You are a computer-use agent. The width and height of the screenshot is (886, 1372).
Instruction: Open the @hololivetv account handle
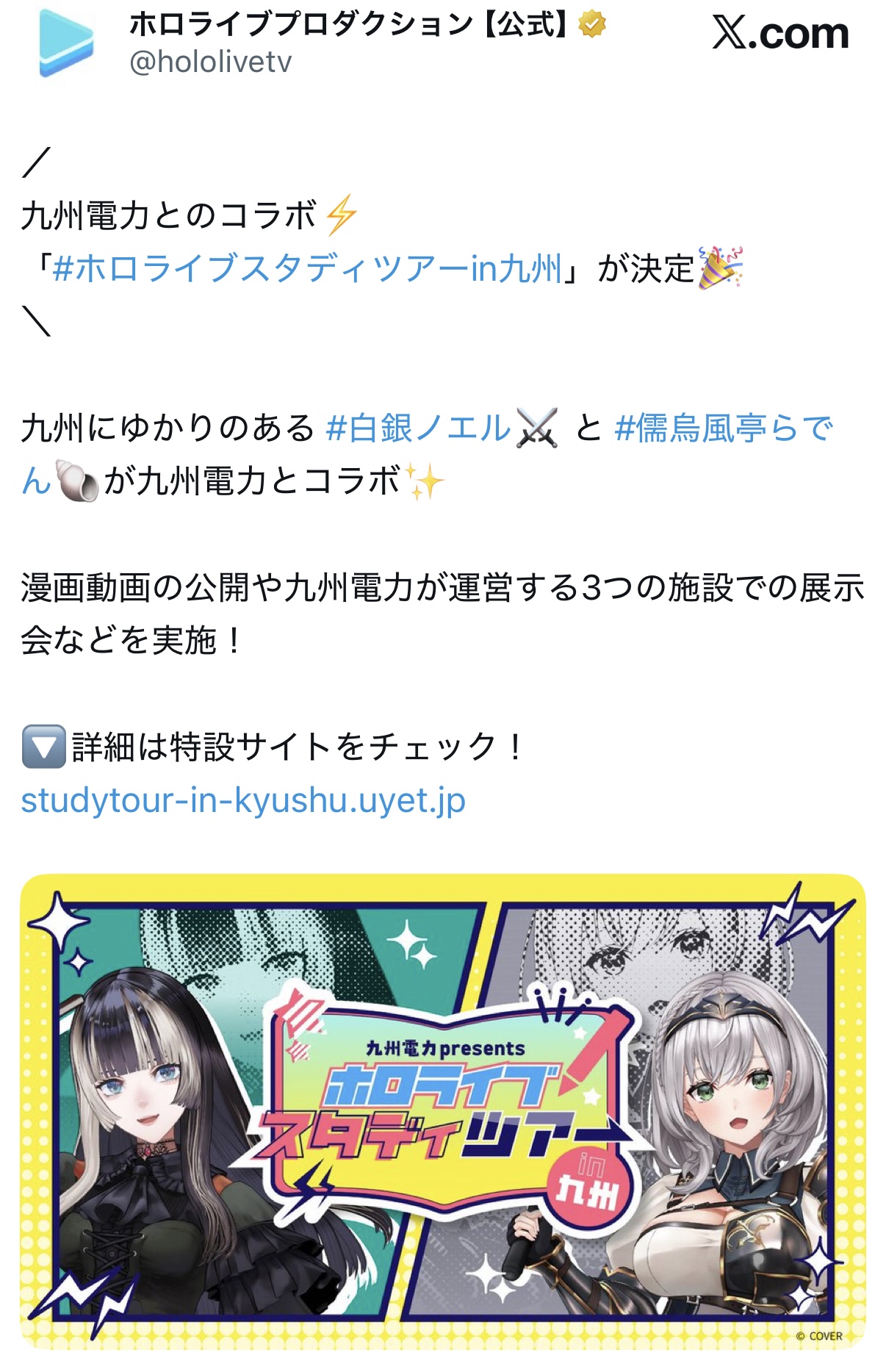[210, 62]
